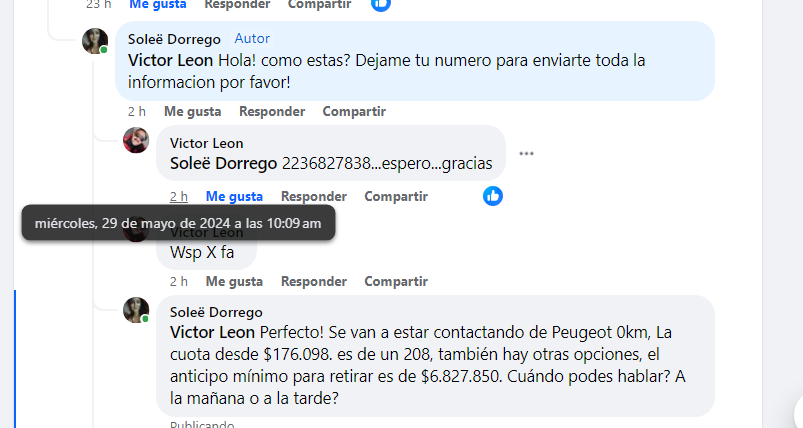Open Victor Leon's profile from his number comment
This screenshot has width=803, height=428.
pos(206,143)
